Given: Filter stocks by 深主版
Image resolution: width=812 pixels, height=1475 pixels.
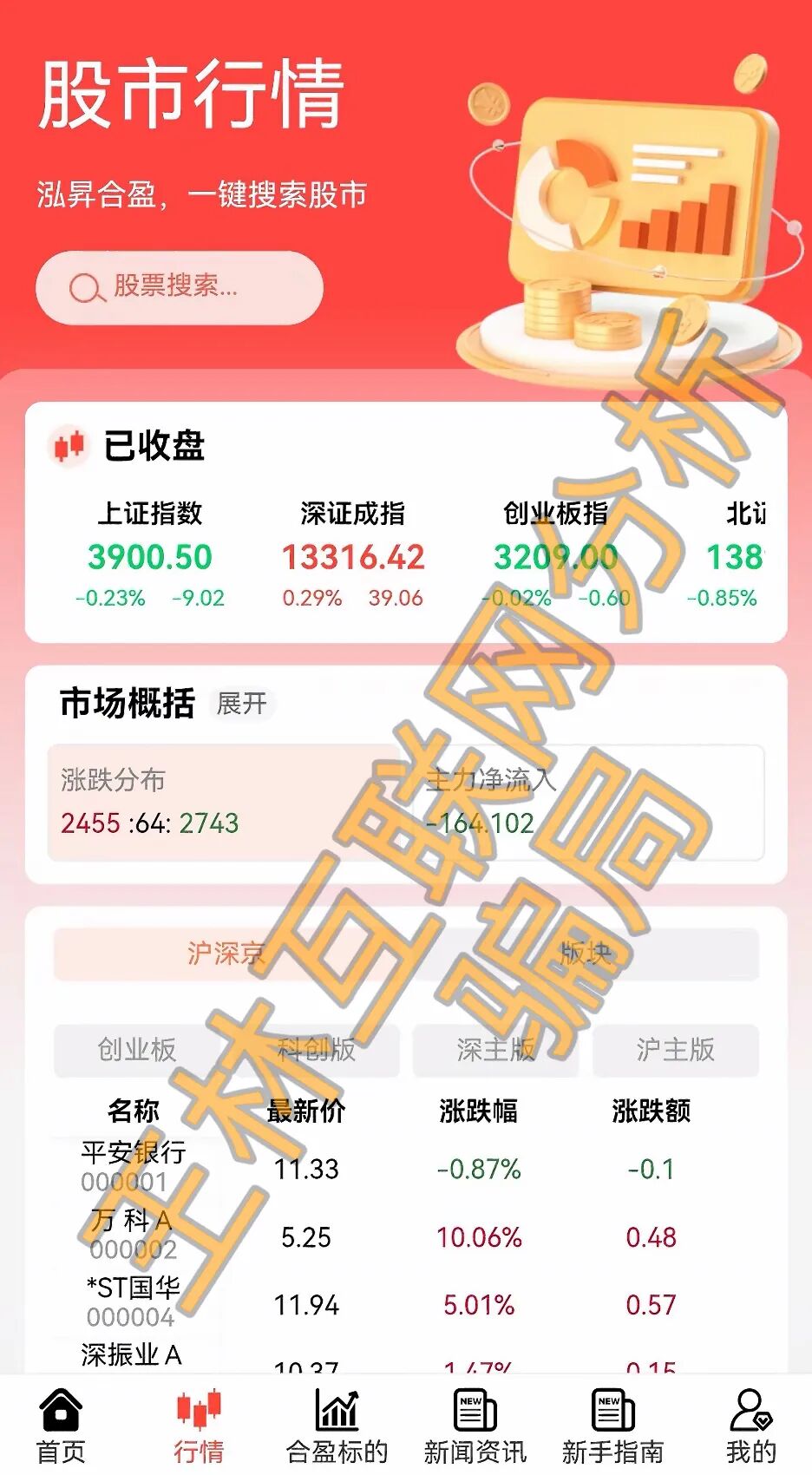Looking at the screenshot, I should (x=495, y=1050).
